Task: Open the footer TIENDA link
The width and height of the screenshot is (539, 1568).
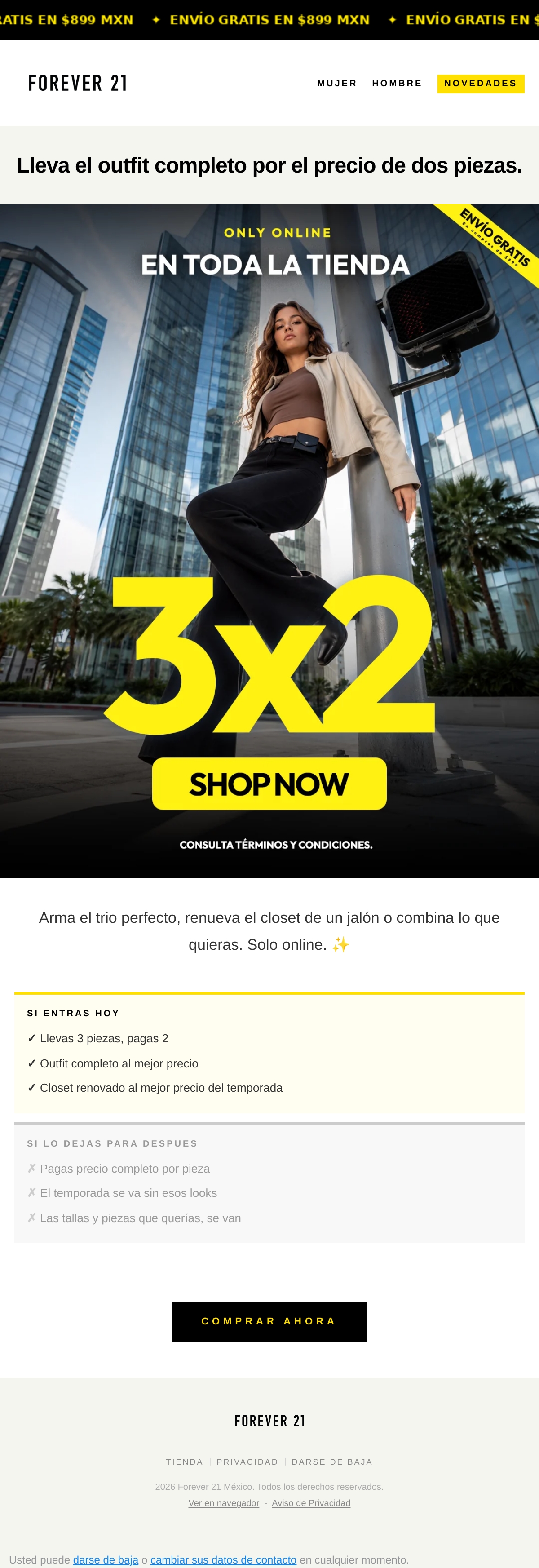Action: pos(184,1462)
